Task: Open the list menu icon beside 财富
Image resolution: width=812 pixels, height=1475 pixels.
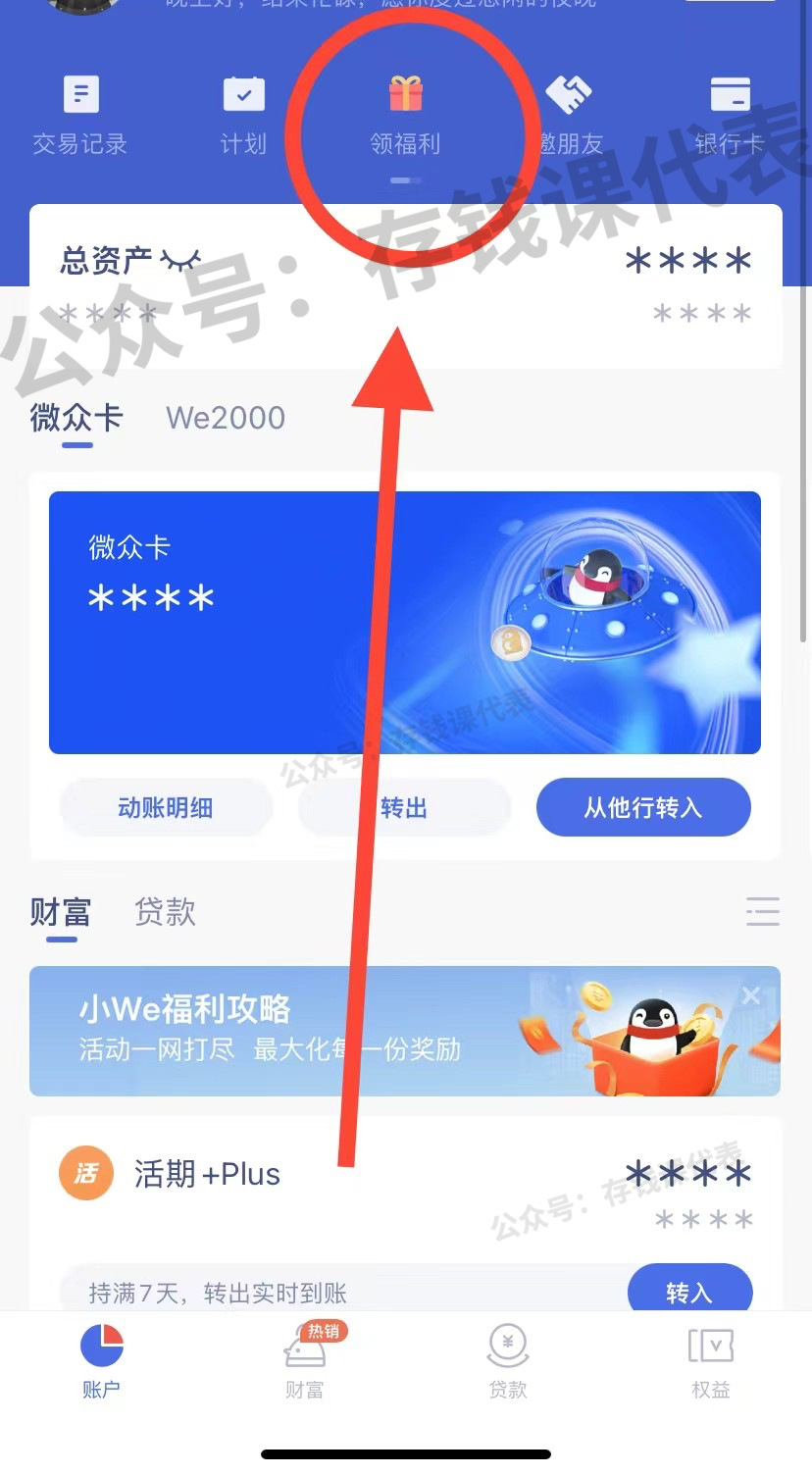Action: click(x=762, y=912)
